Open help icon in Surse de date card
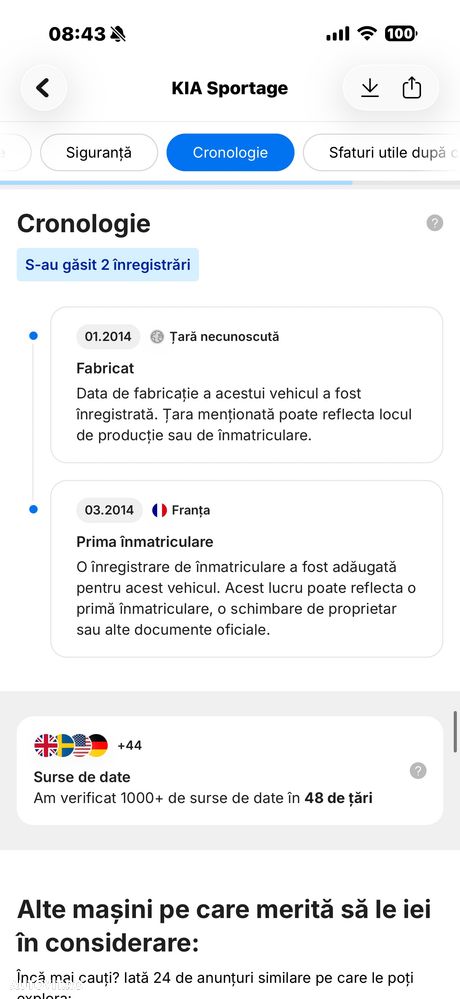Viewport: 460px width, 999px height. [418, 770]
